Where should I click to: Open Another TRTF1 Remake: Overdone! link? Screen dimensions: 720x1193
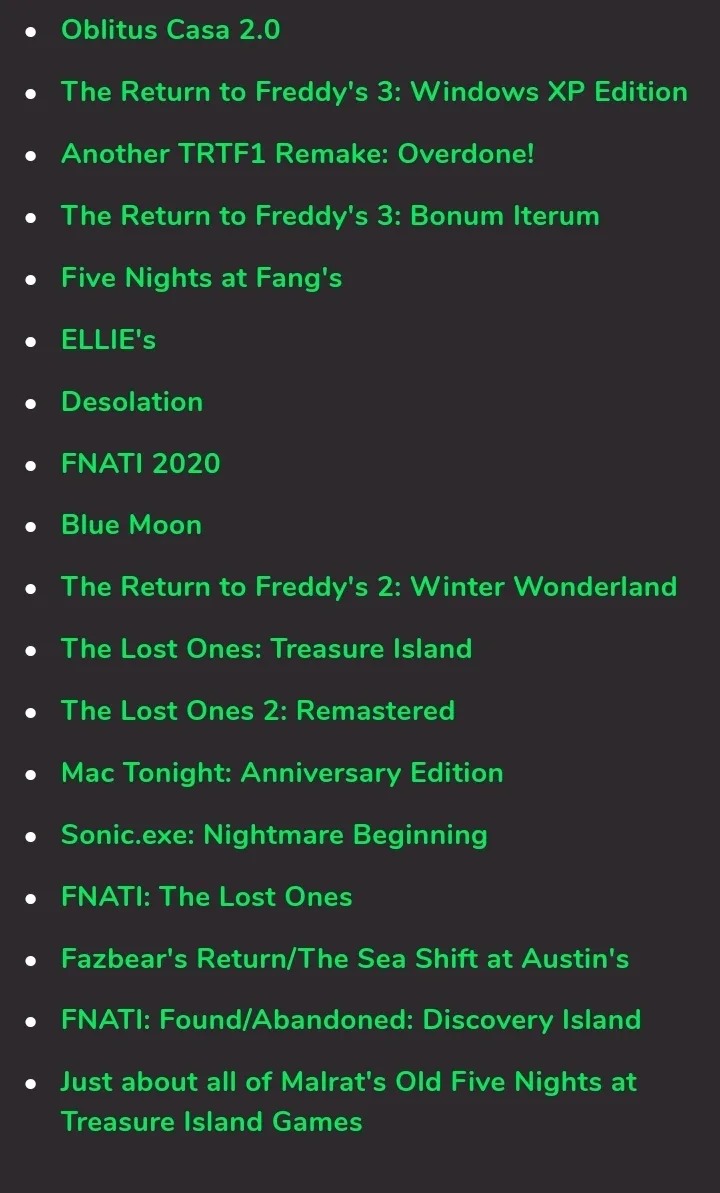click(x=298, y=154)
